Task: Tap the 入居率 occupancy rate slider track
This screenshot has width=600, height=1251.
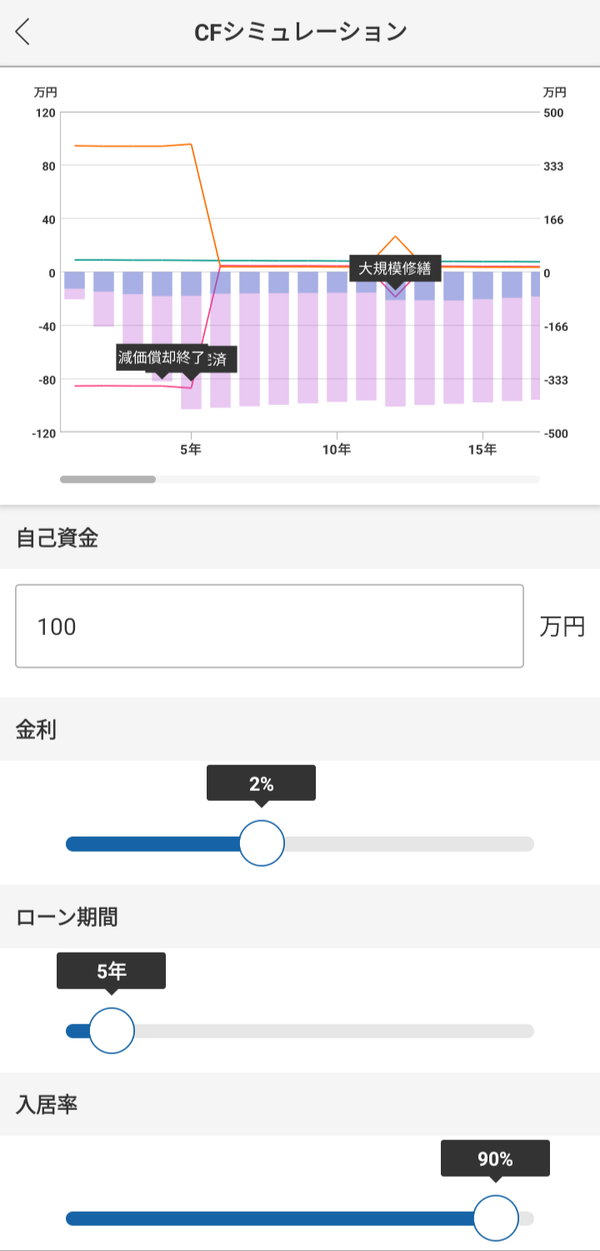Action: pyautogui.click(x=300, y=1218)
